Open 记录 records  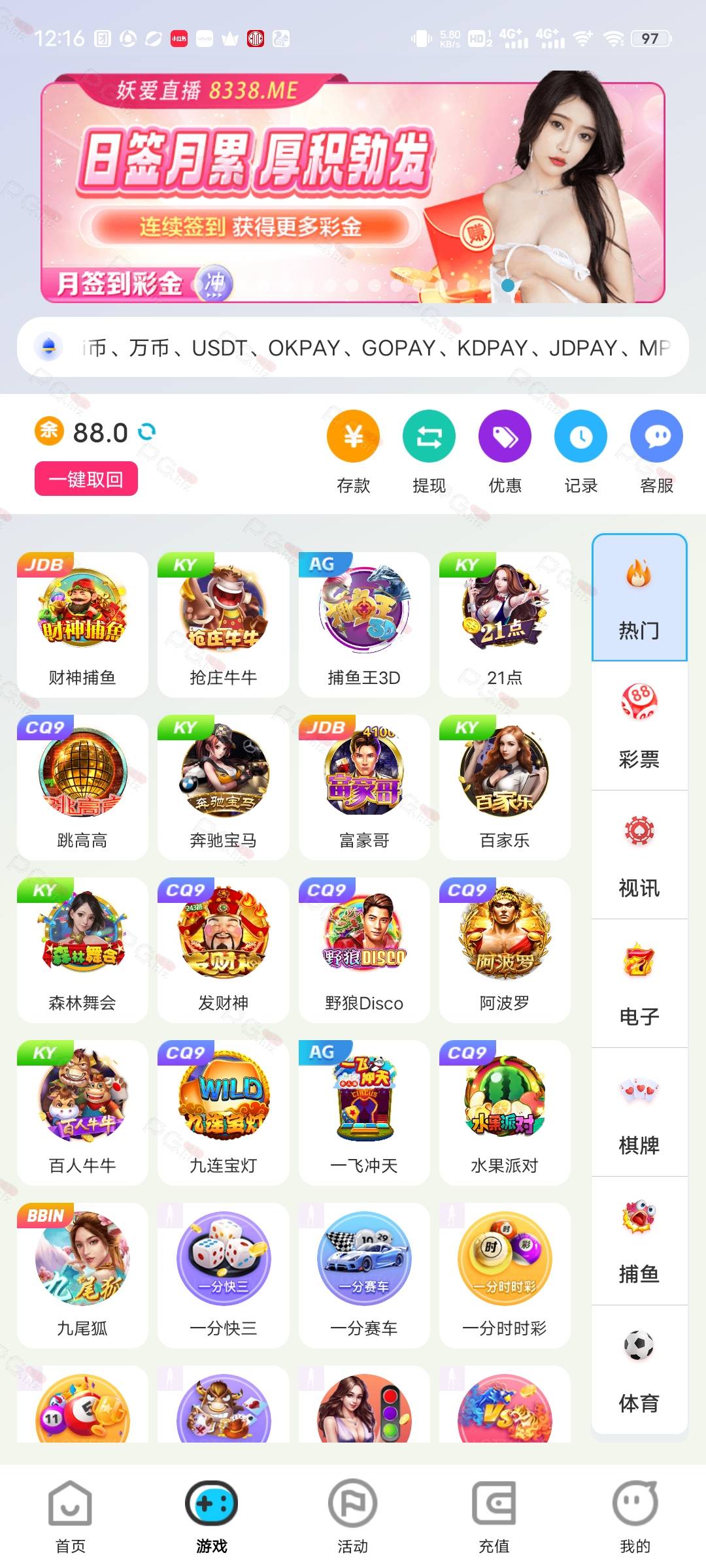point(580,451)
